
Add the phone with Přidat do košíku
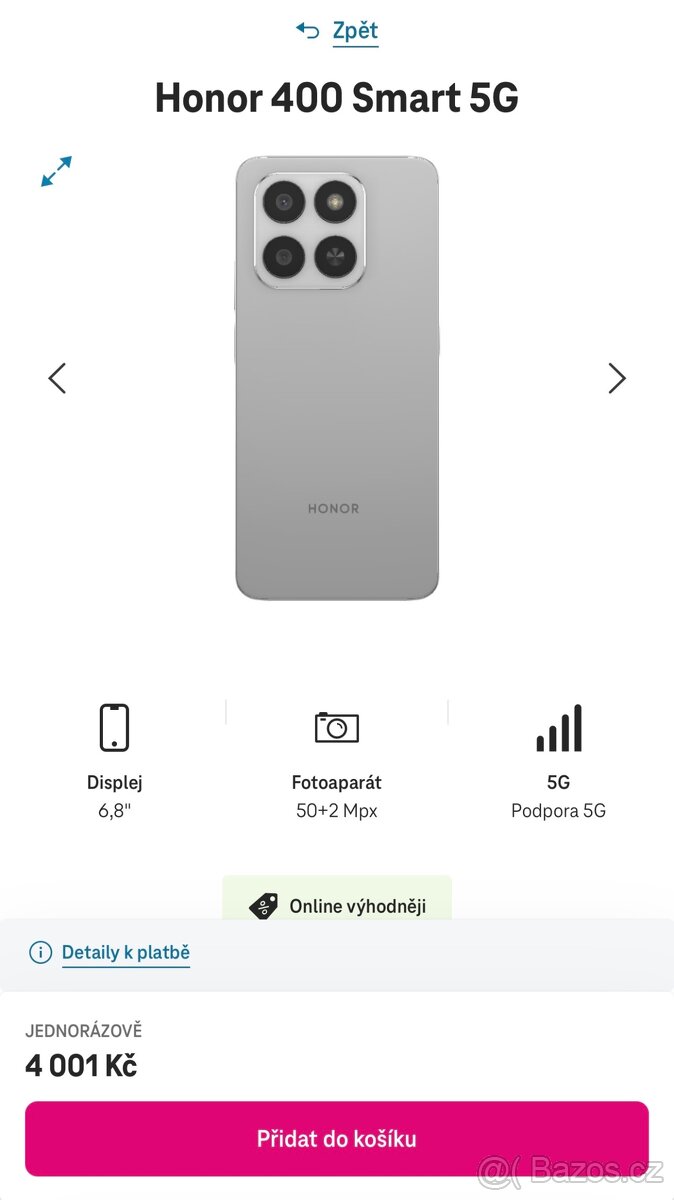(x=337, y=1139)
